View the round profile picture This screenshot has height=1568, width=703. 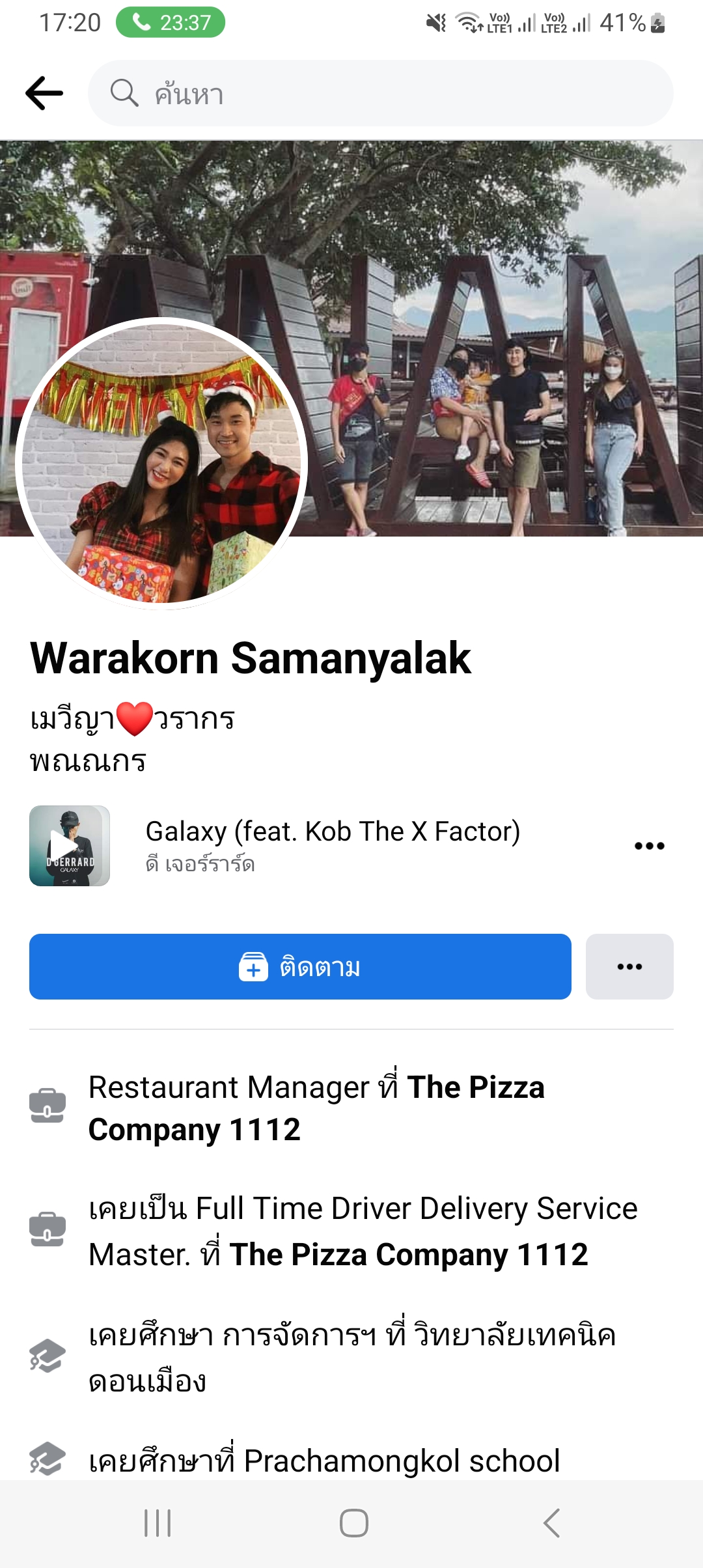[161, 463]
